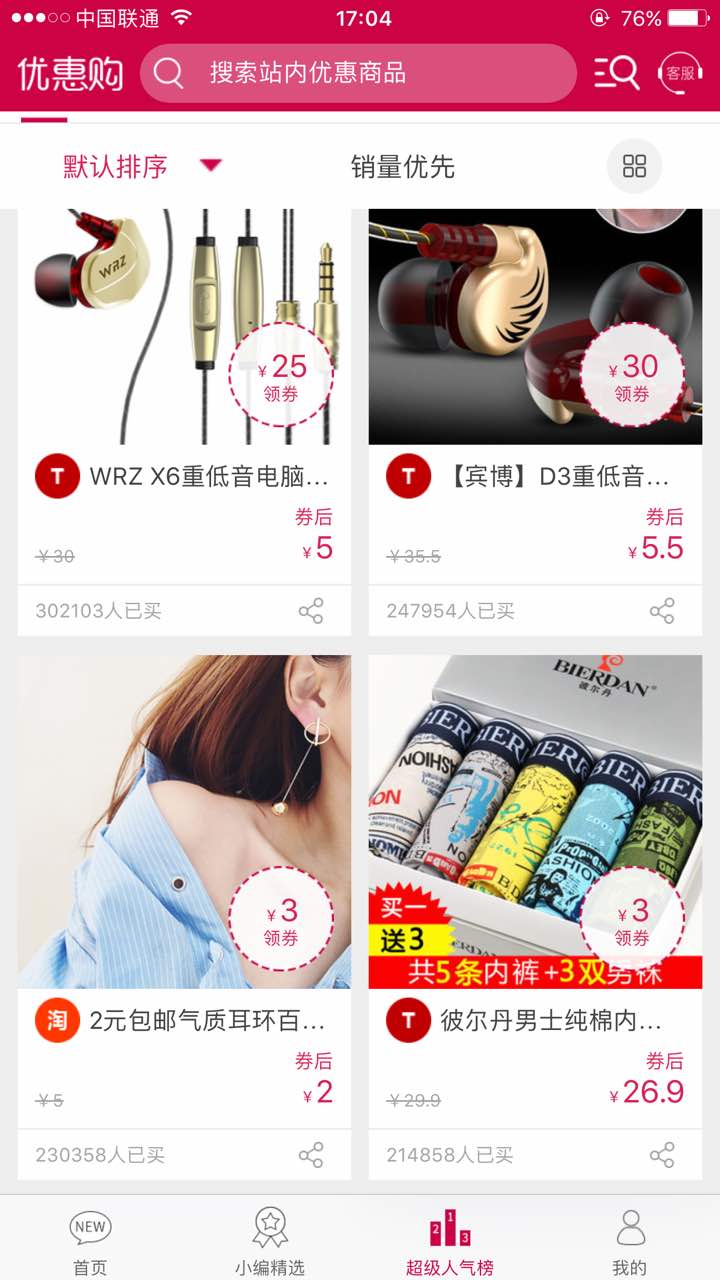Expand the 默认排序 sort dropdown
This screenshot has width=720, height=1280.
pos(140,167)
